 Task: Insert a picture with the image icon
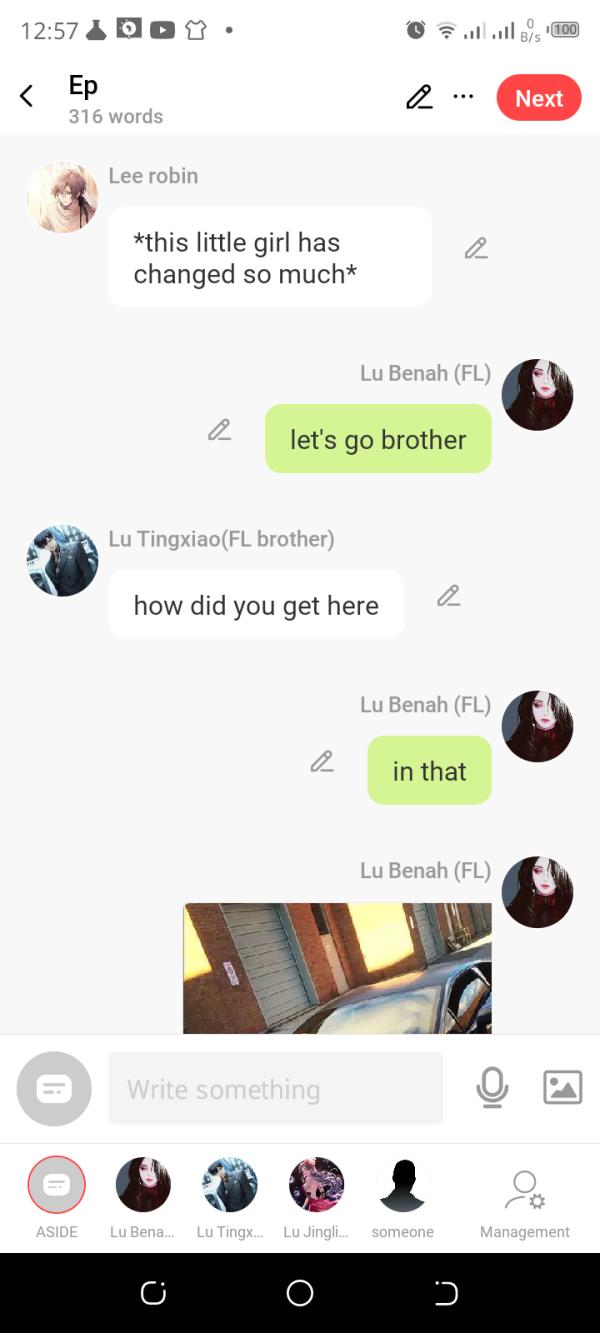(x=562, y=1087)
